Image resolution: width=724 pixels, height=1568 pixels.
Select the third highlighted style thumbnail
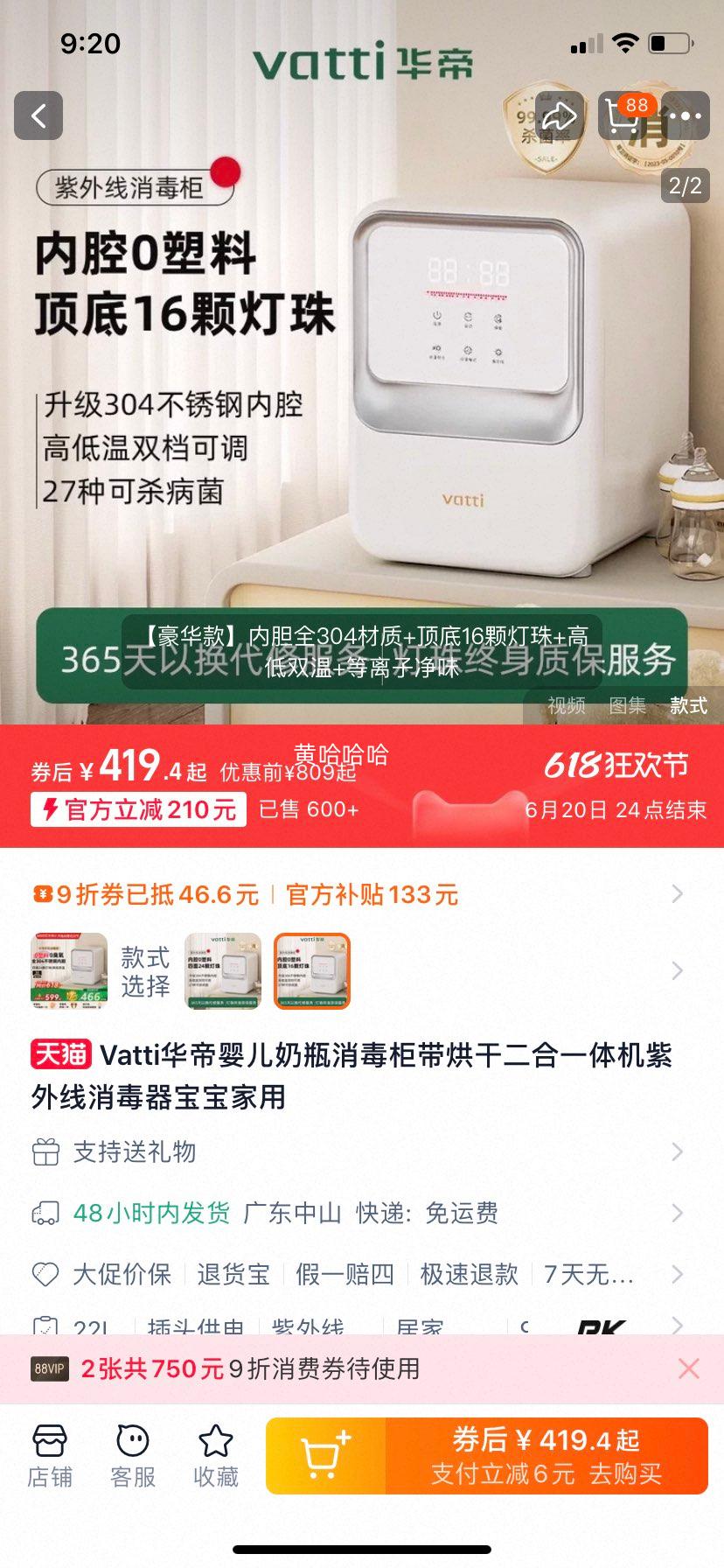coord(312,970)
